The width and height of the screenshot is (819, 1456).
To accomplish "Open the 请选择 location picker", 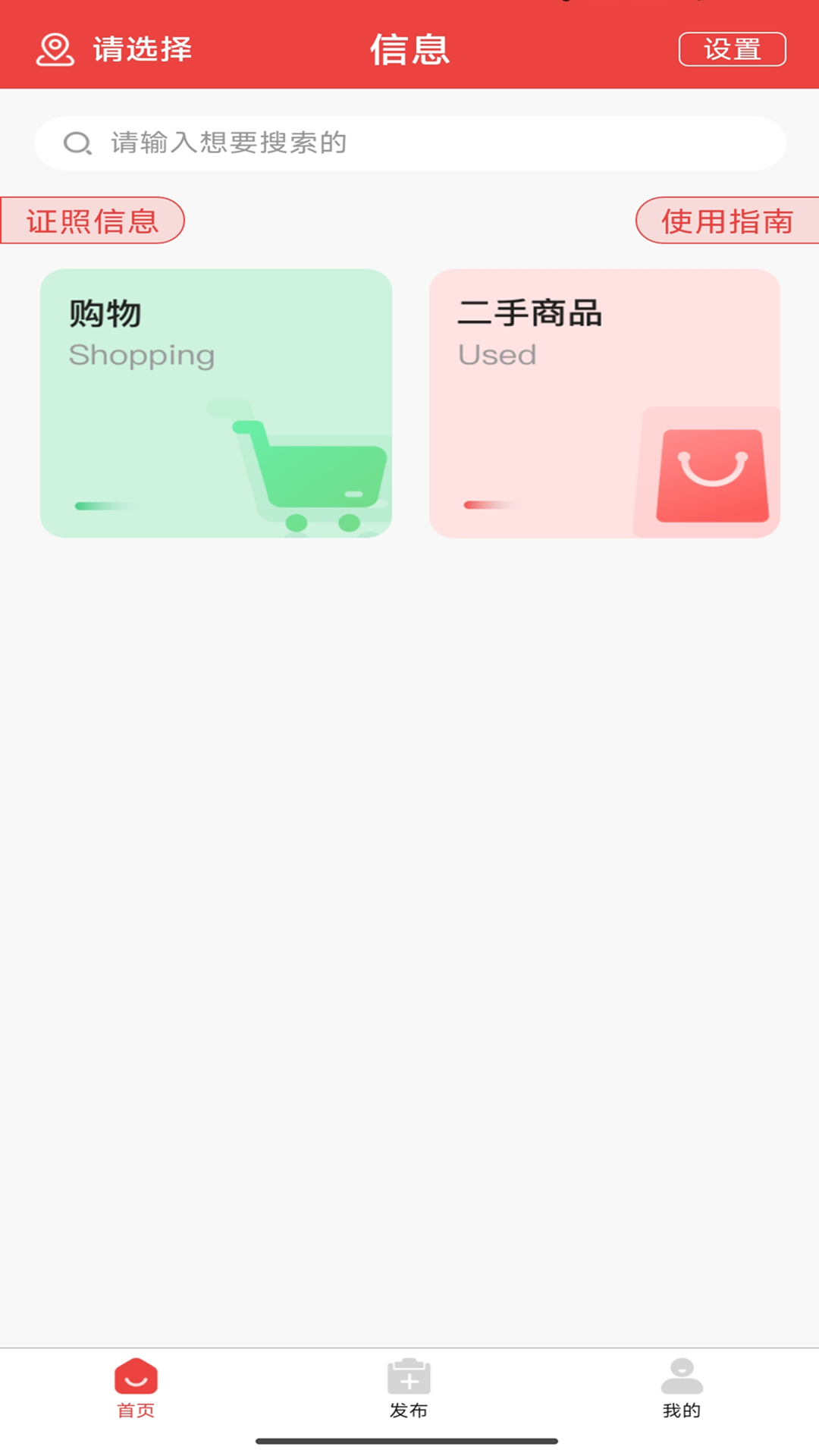I will [x=115, y=50].
